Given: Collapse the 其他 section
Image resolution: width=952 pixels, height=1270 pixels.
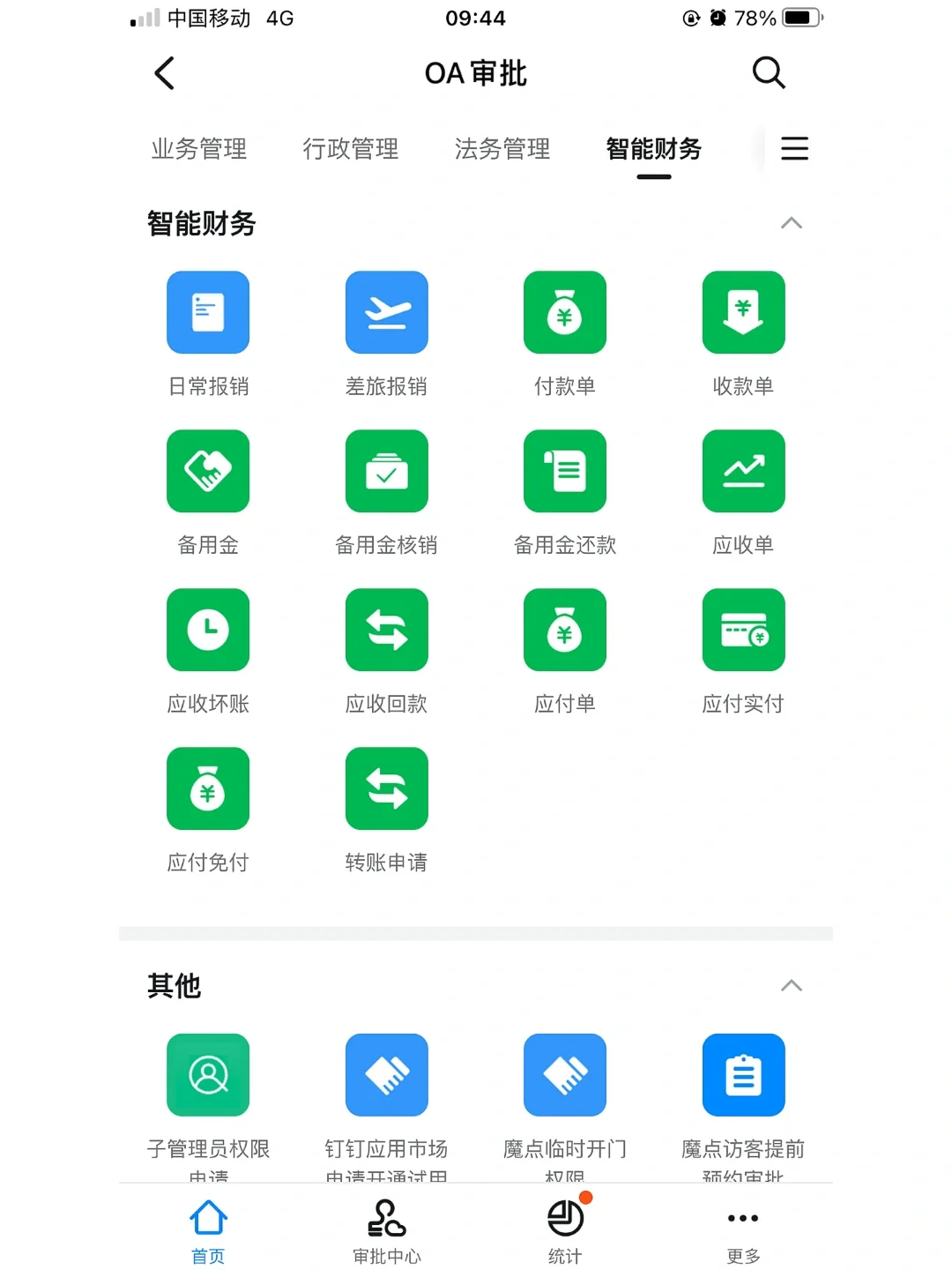Looking at the screenshot, I should click(791, 985).
